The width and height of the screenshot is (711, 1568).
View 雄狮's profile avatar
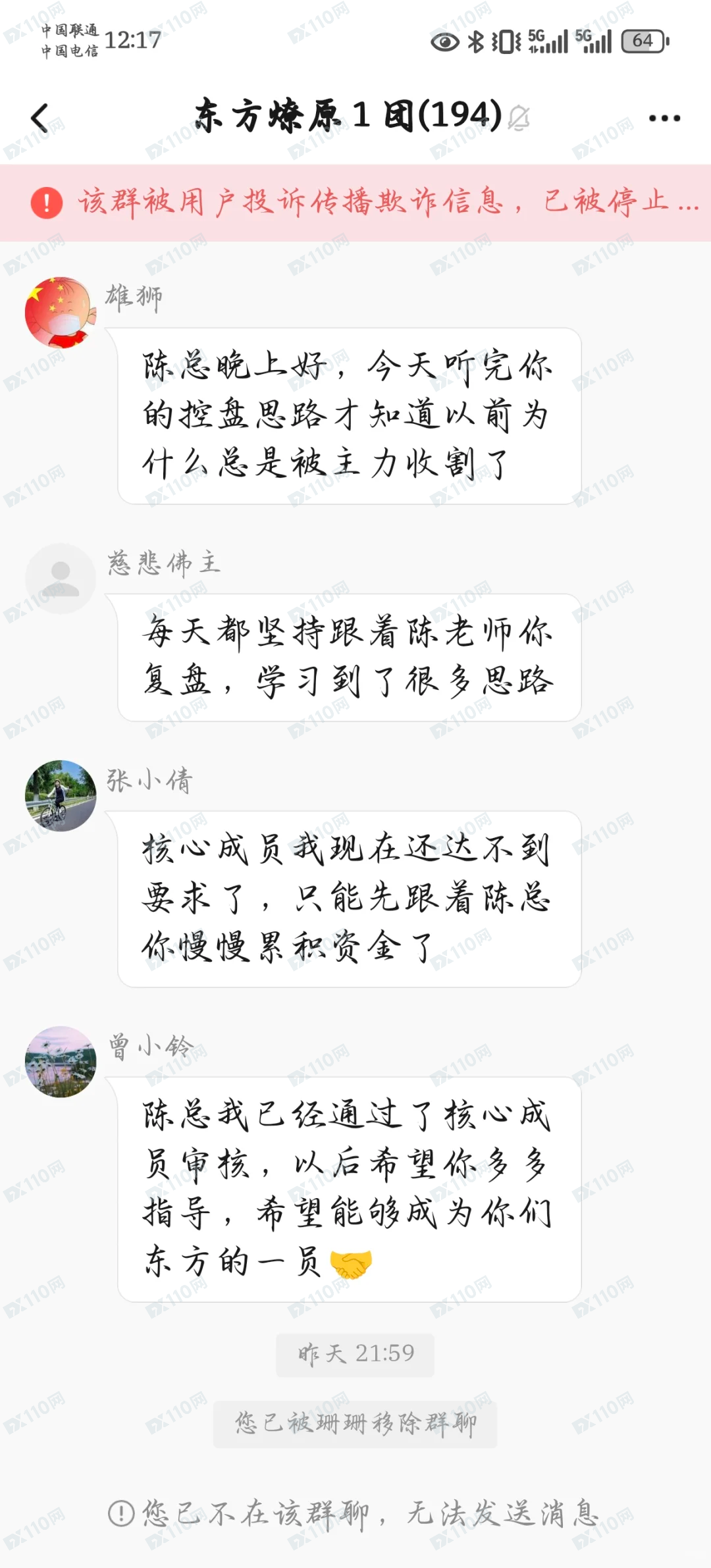[61, 312]
